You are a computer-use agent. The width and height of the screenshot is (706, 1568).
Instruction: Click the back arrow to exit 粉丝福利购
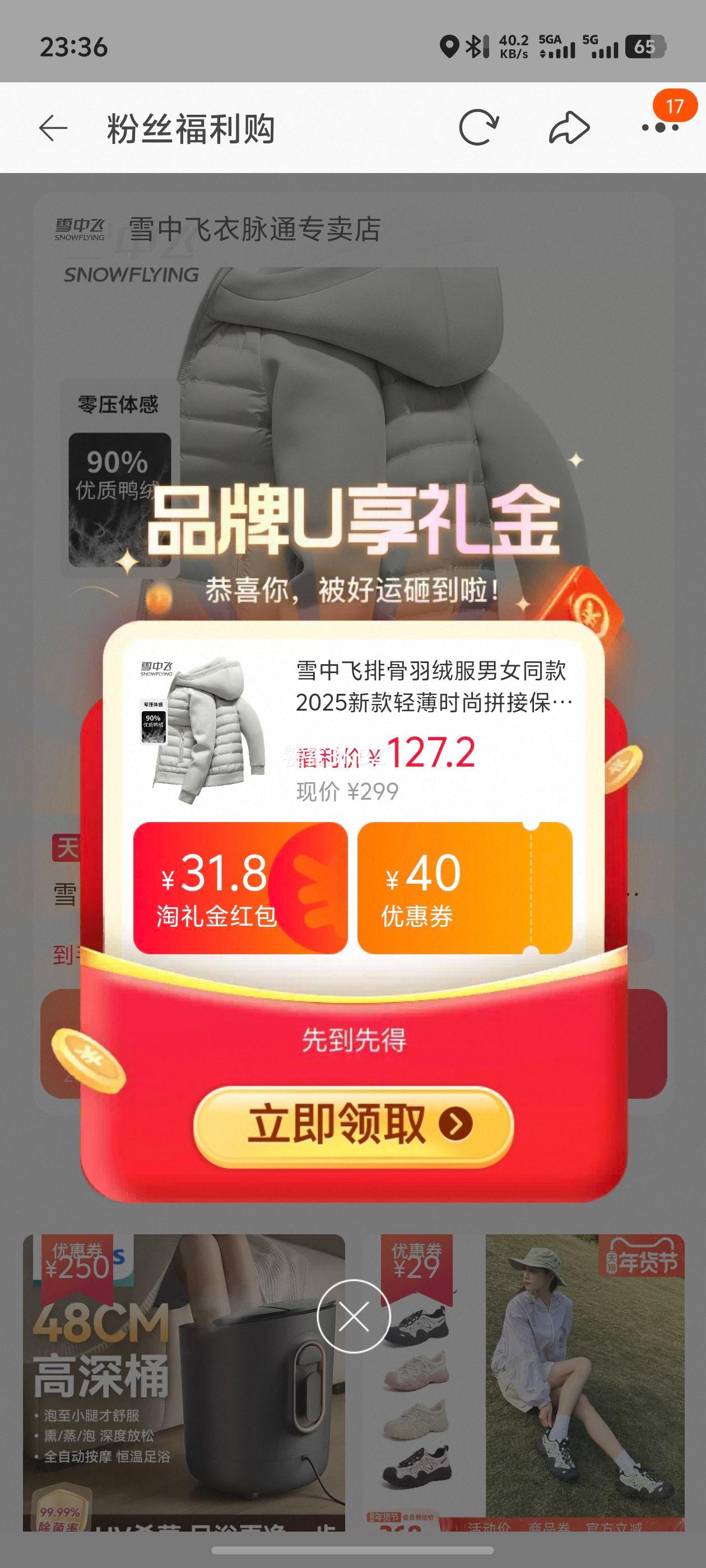[x=54, y=127]
